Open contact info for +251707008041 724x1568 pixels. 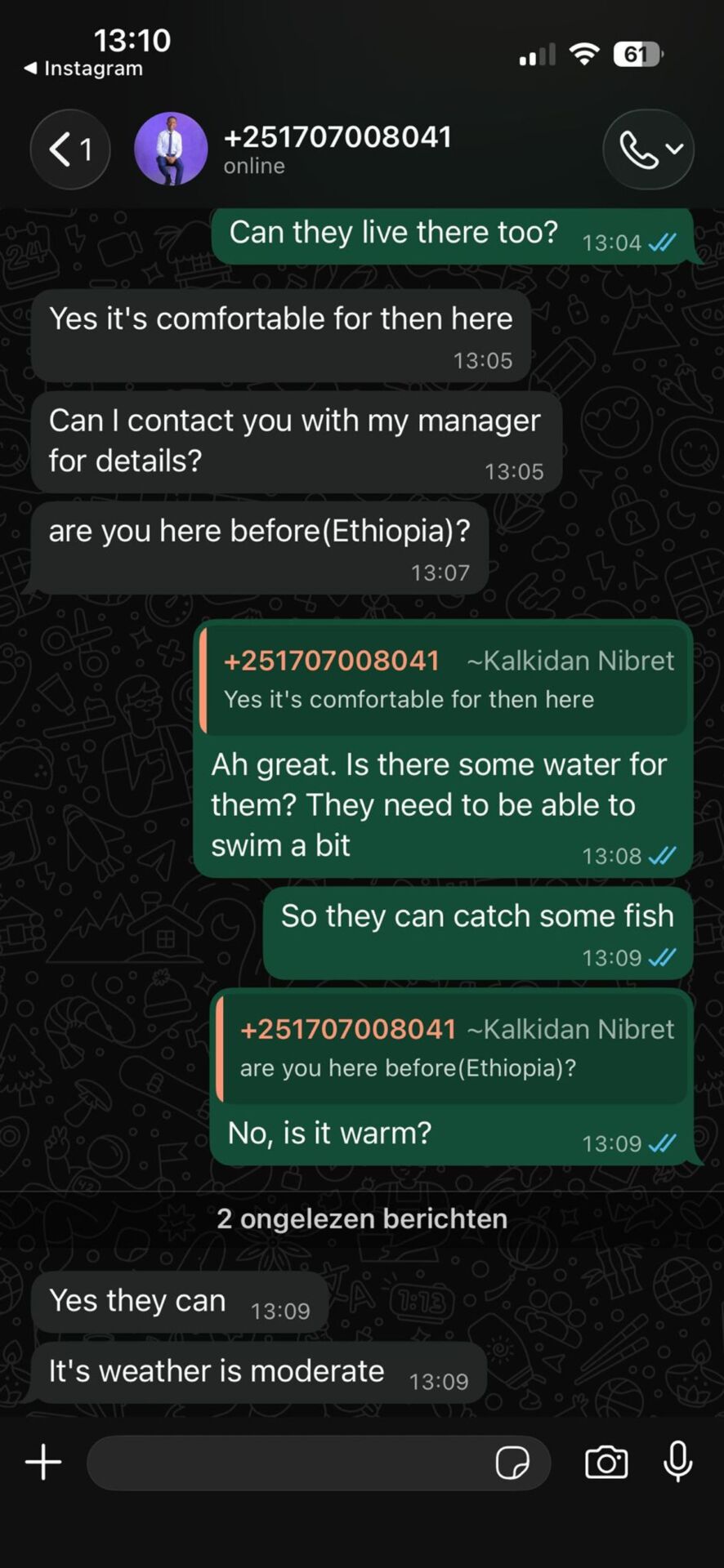pyautogui.click(x=337, y=149)
